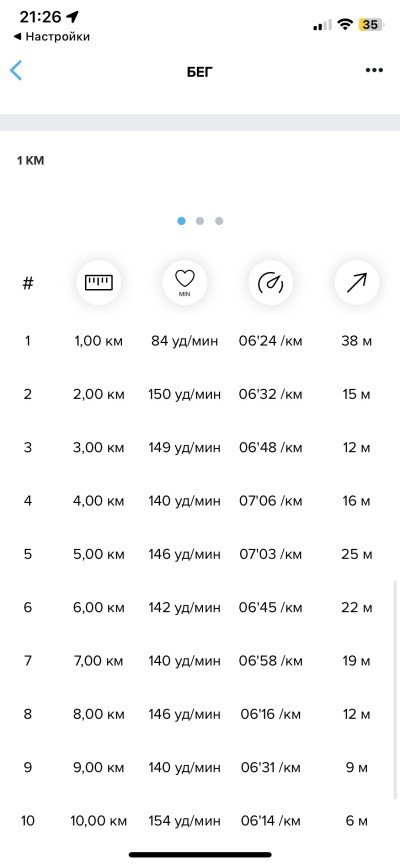Select the second page indicator dot
The height and width of the screenshot is (866, 400).
click(200, 221)
